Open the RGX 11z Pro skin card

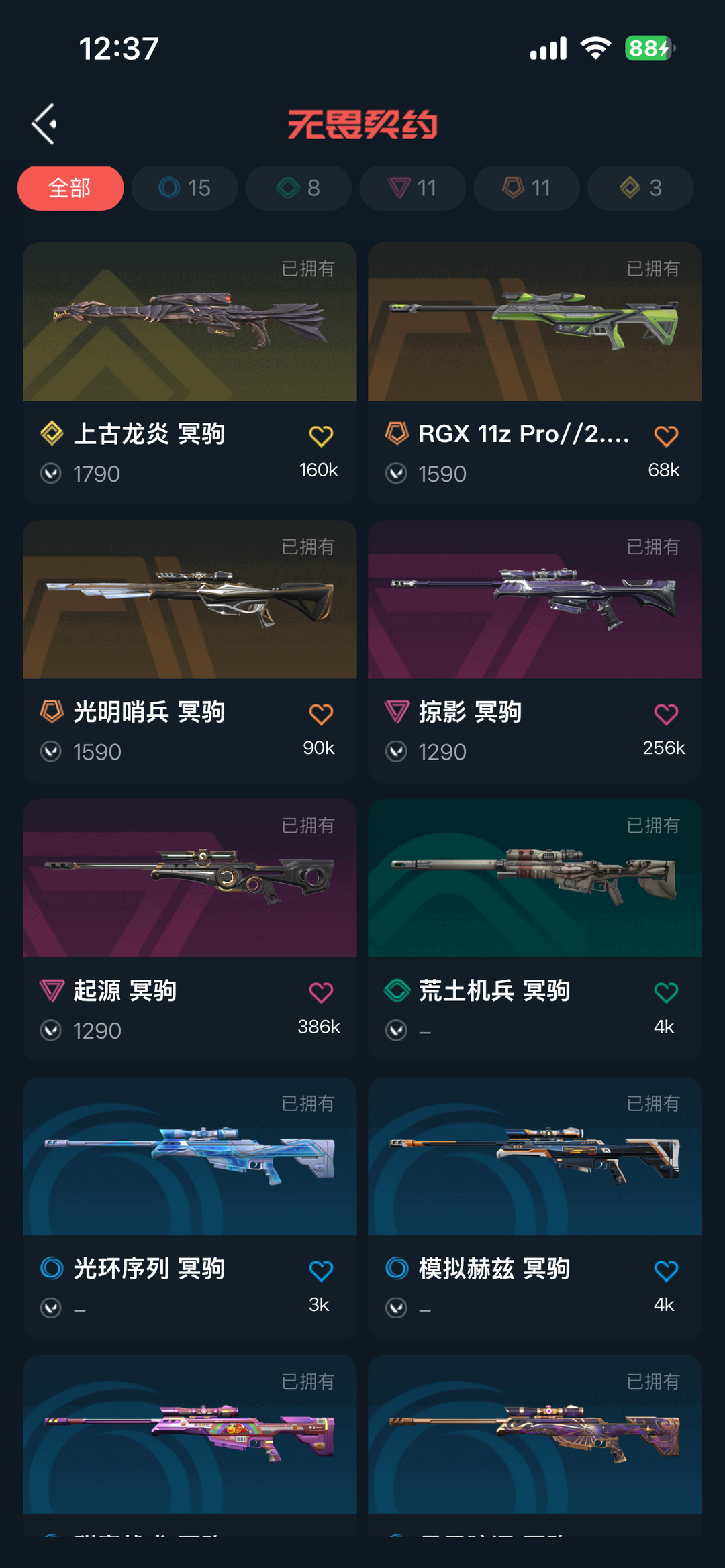[x=534, y=322]
